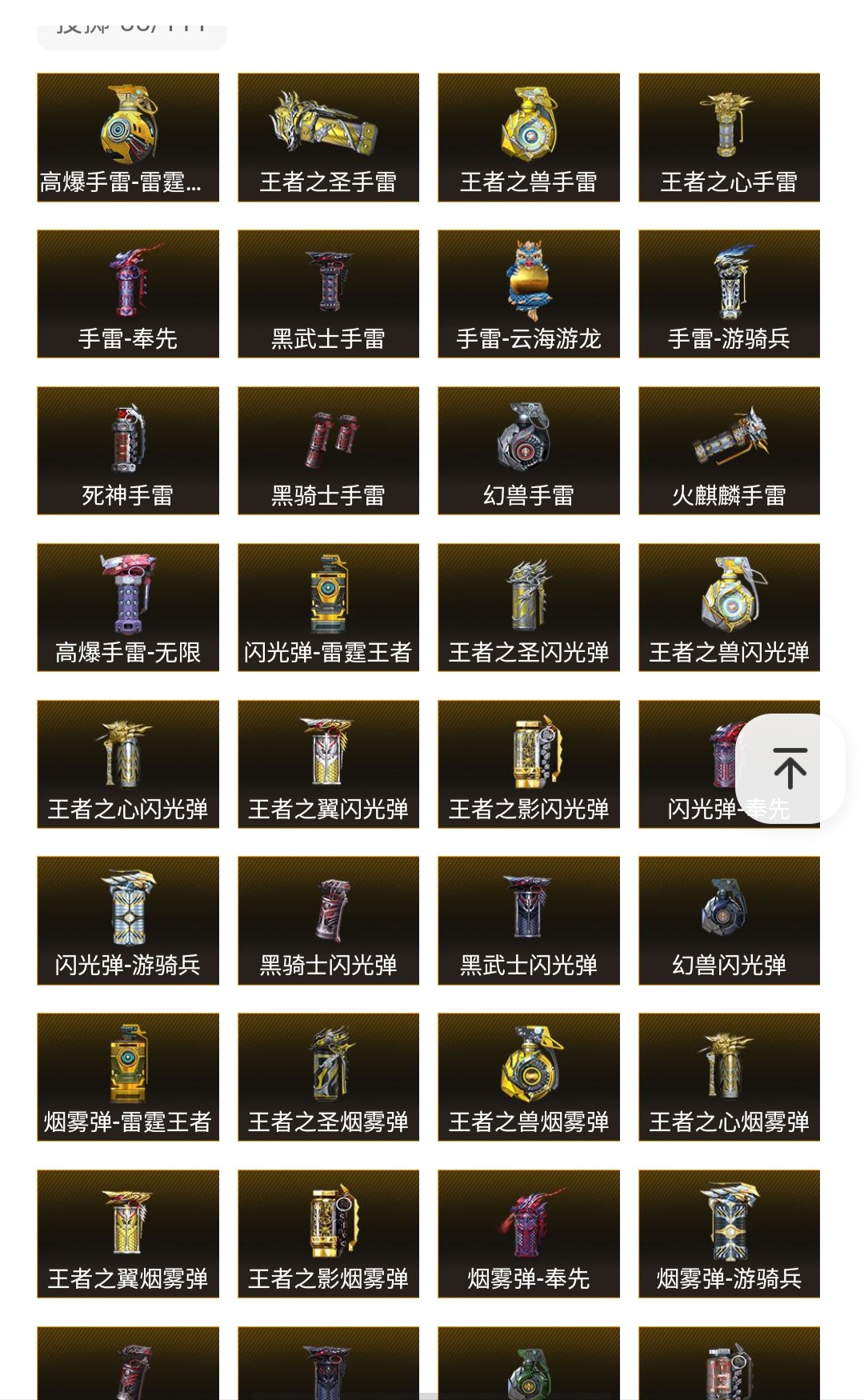The image size is (864, 1400).
Task: Tap the 黑武士手雷 item
Action: pyautogui.click(x=328, y=294)
